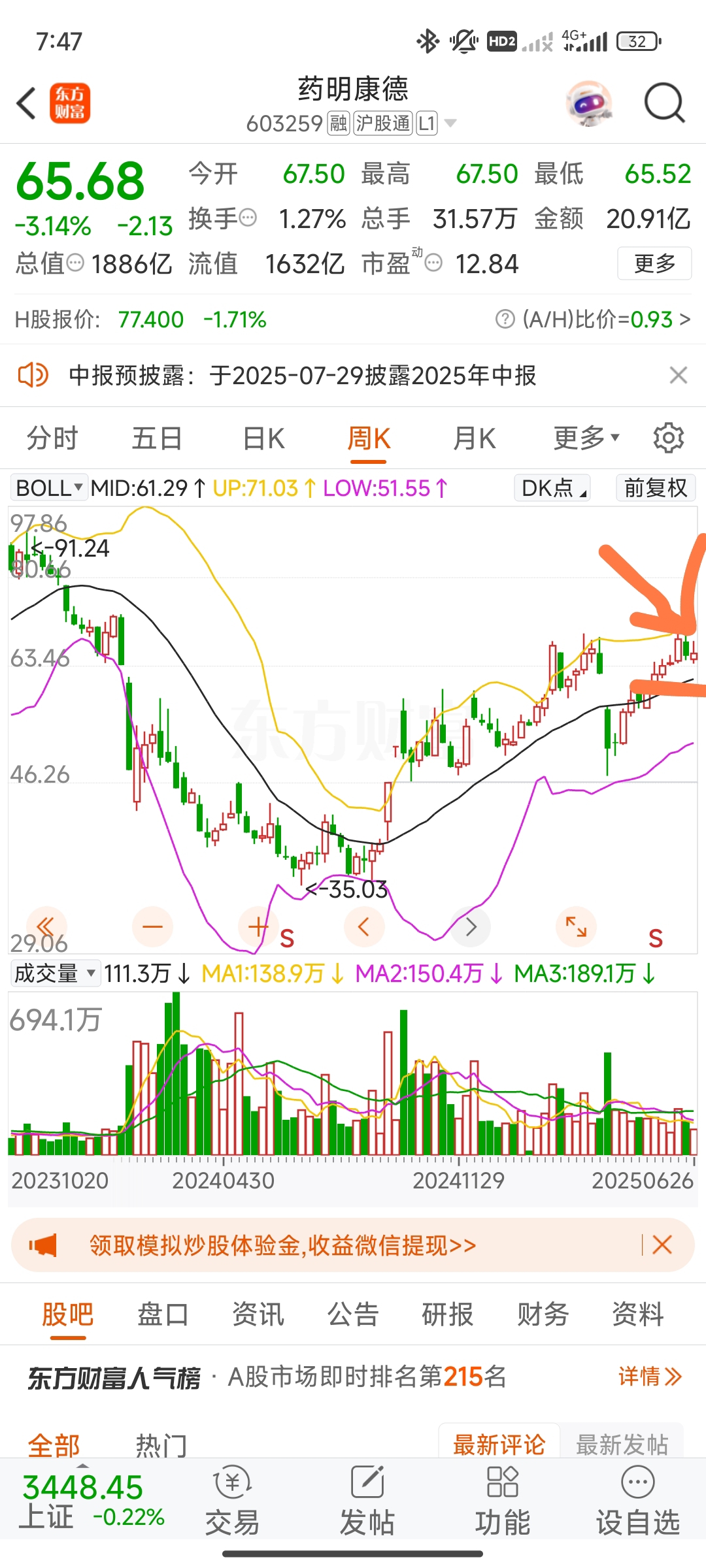The image size is (706, 1568).
Task: Tap 更多 button for more quote data
Action: click(x=654, y=263)
